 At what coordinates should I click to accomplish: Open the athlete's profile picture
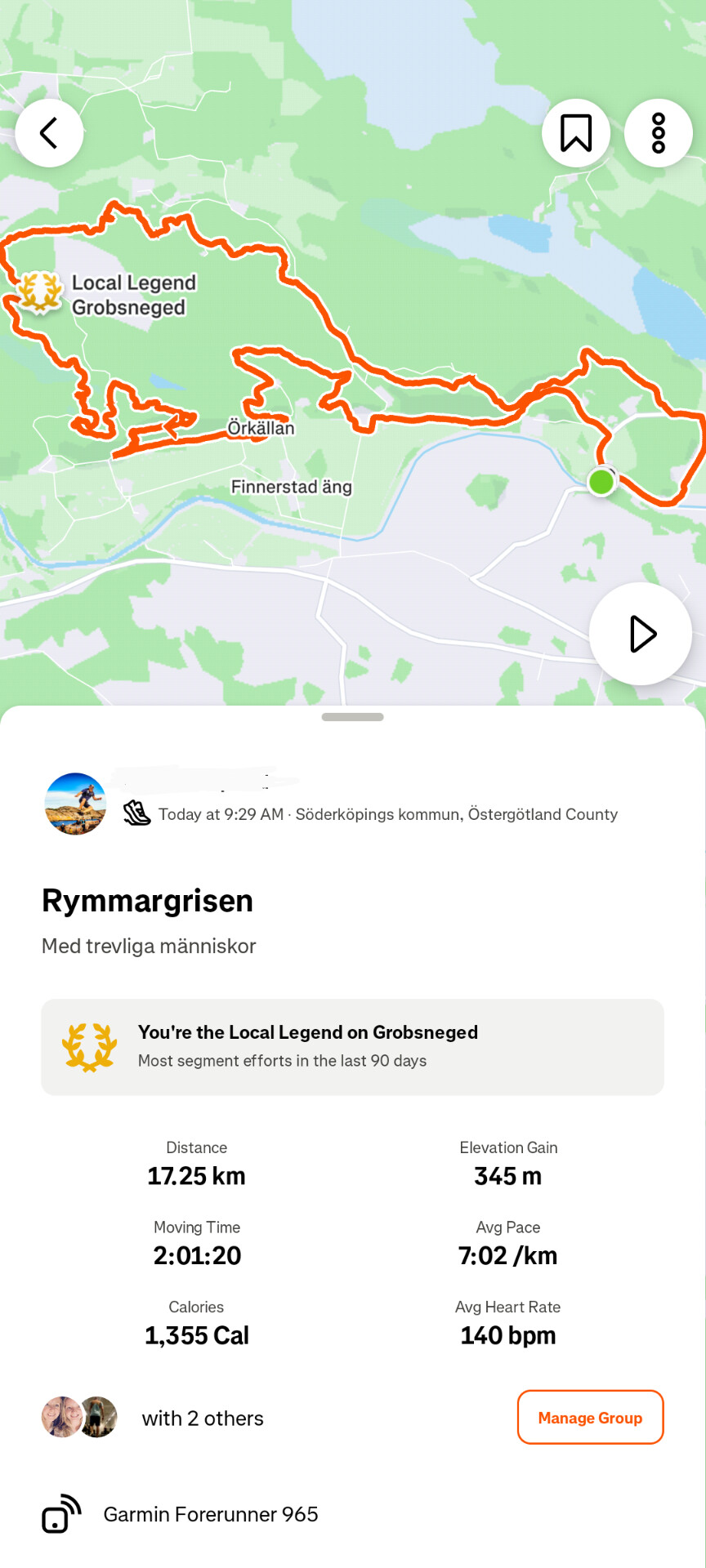[x=75, y=804]
